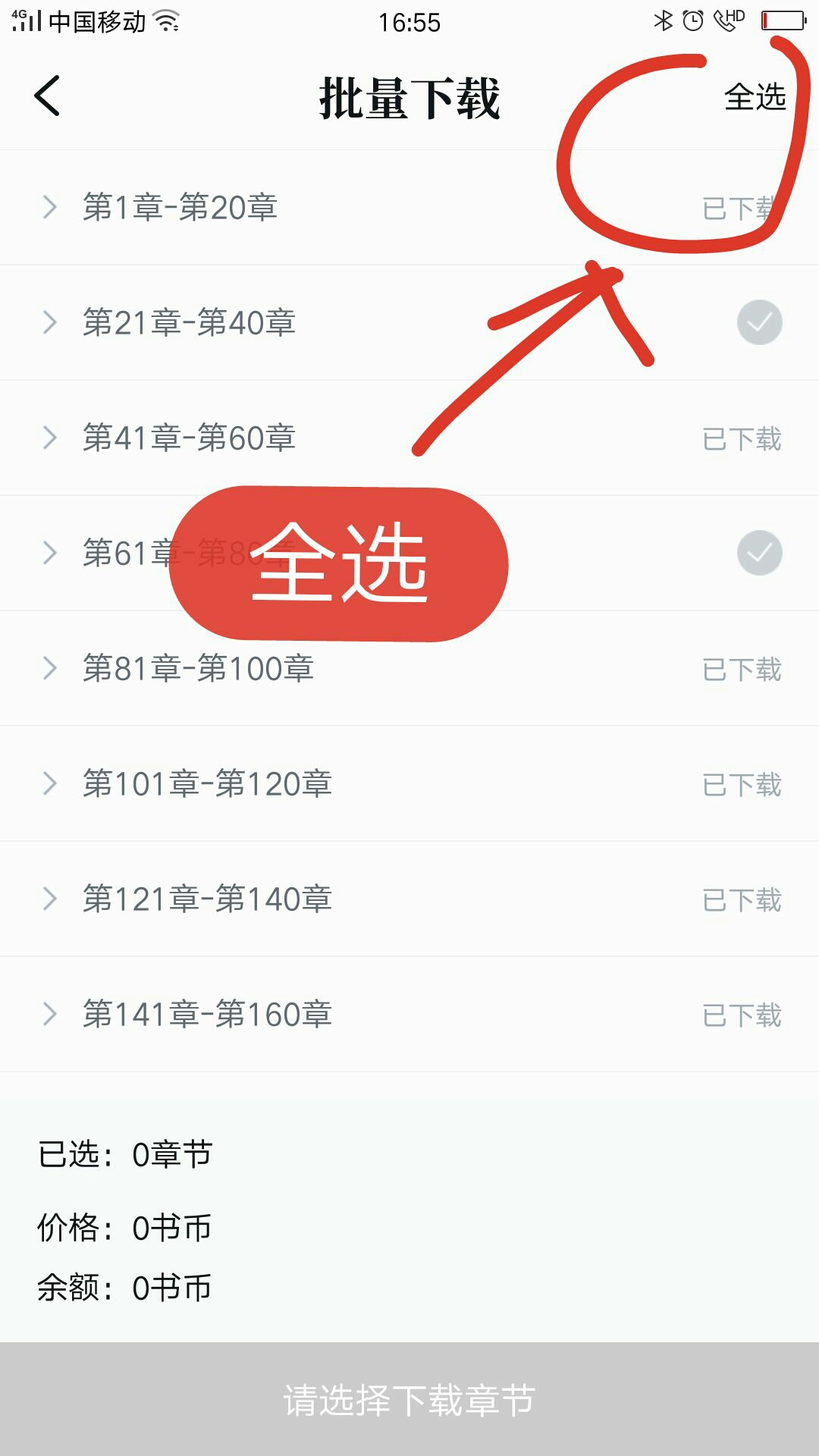Expand 第121章-第140章 chapter group
This screenshot has width=819, height=1456.
coord(50,899)
